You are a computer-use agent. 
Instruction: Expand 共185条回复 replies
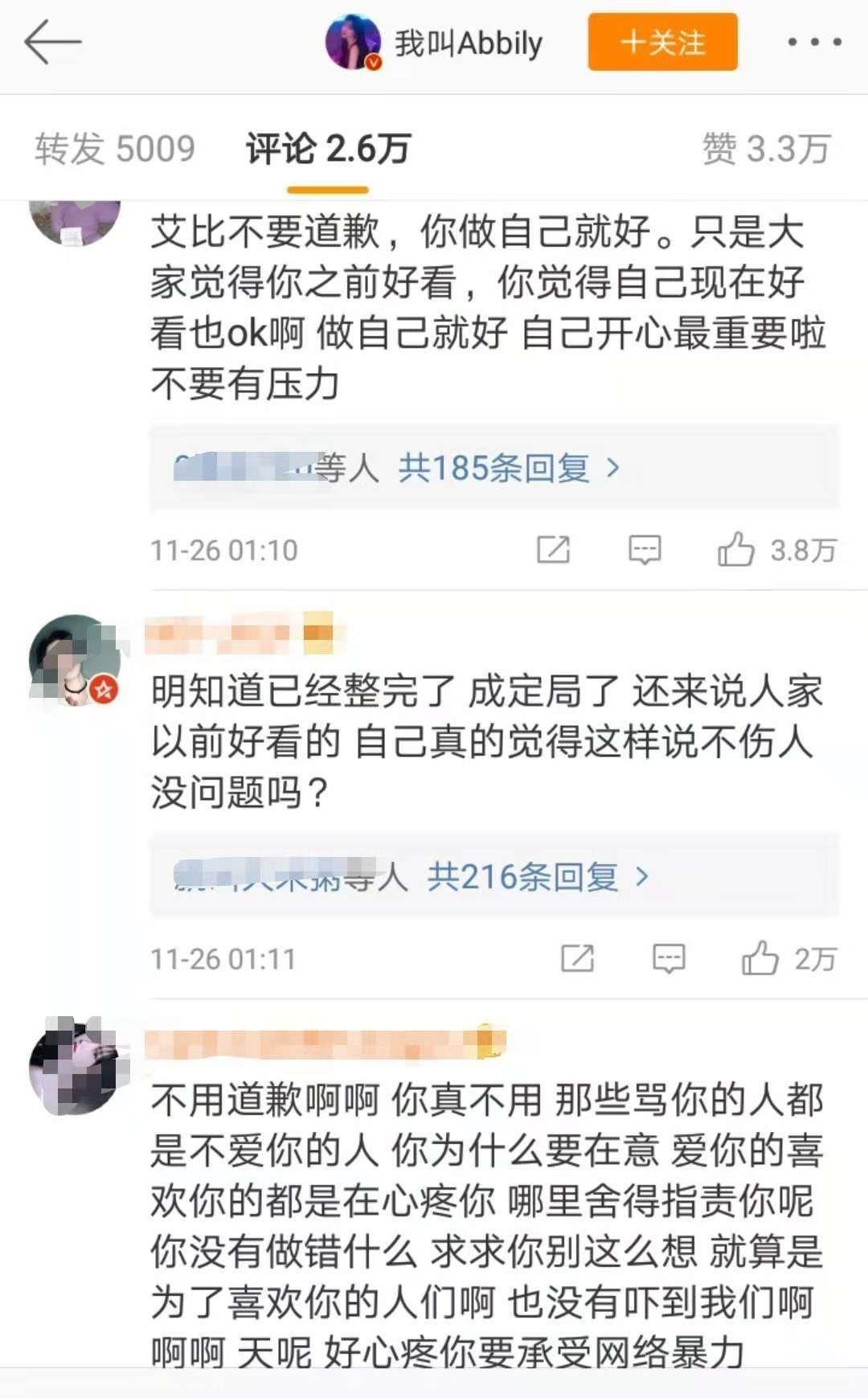coord(509,467)
